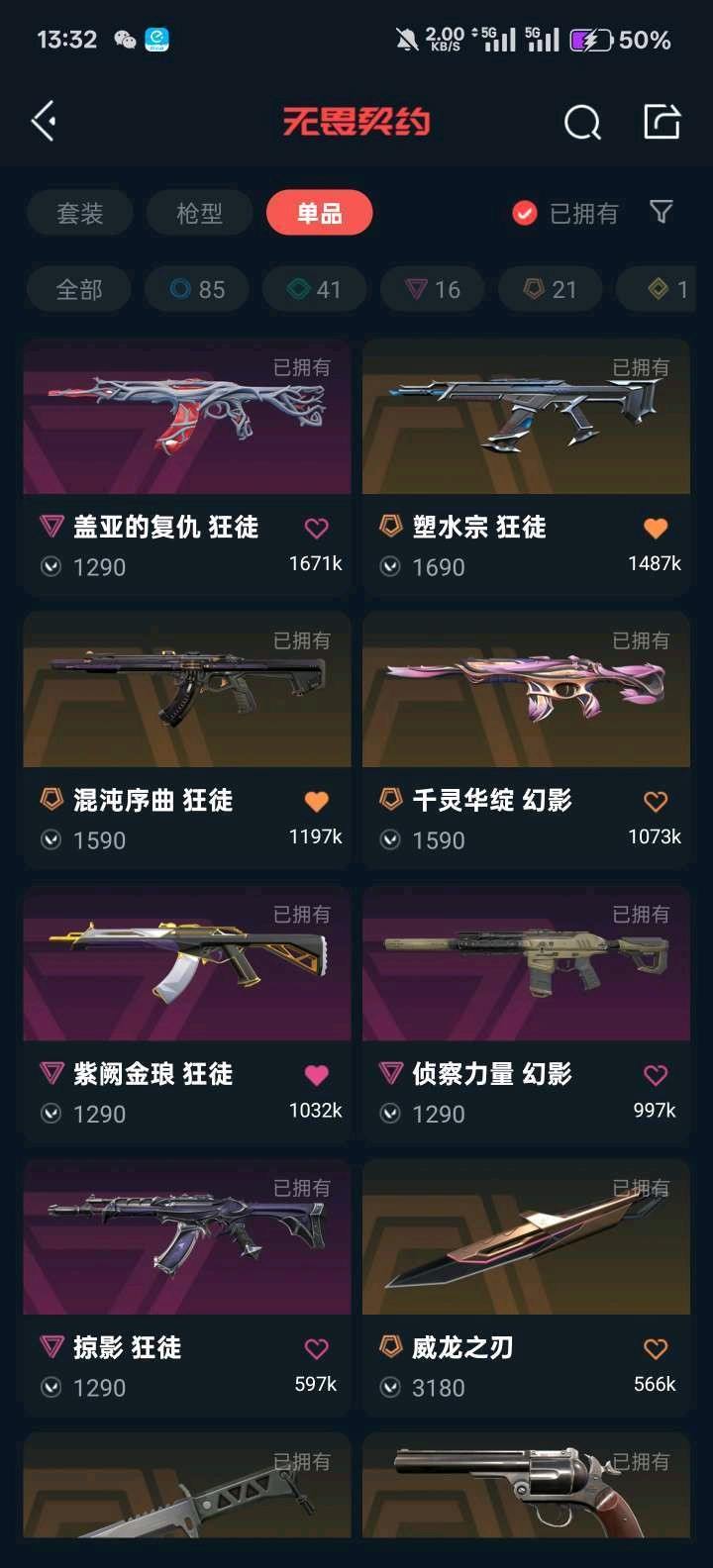Toggle the 已拥有 checkbox

[525, 213]
